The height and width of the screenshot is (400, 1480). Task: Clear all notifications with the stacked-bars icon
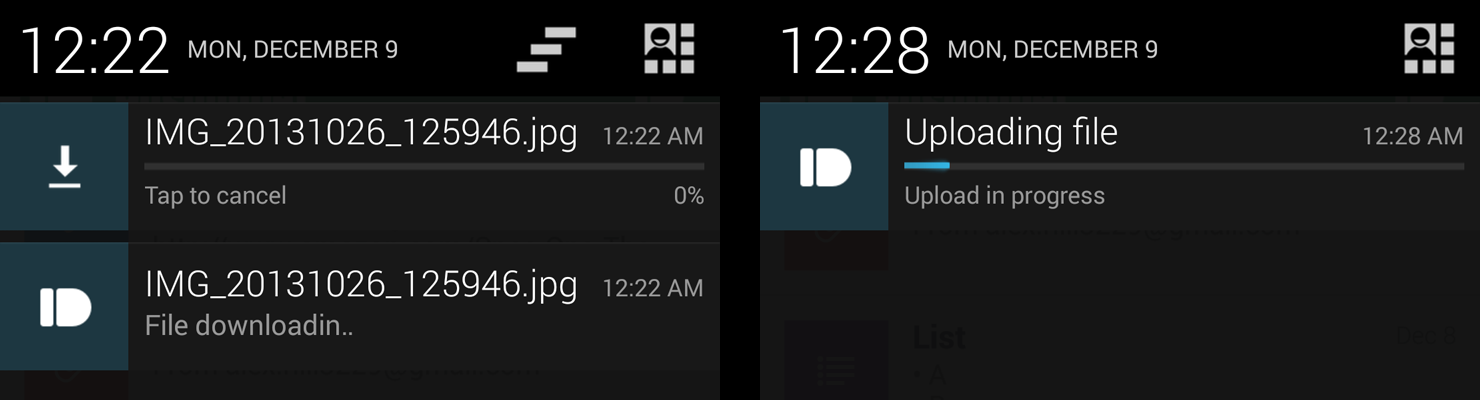546,50
